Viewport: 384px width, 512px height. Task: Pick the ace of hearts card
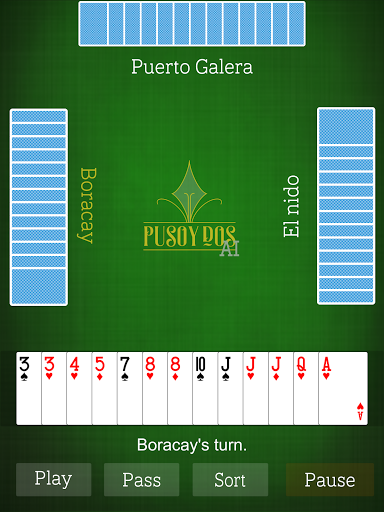[x=343, y=388]
